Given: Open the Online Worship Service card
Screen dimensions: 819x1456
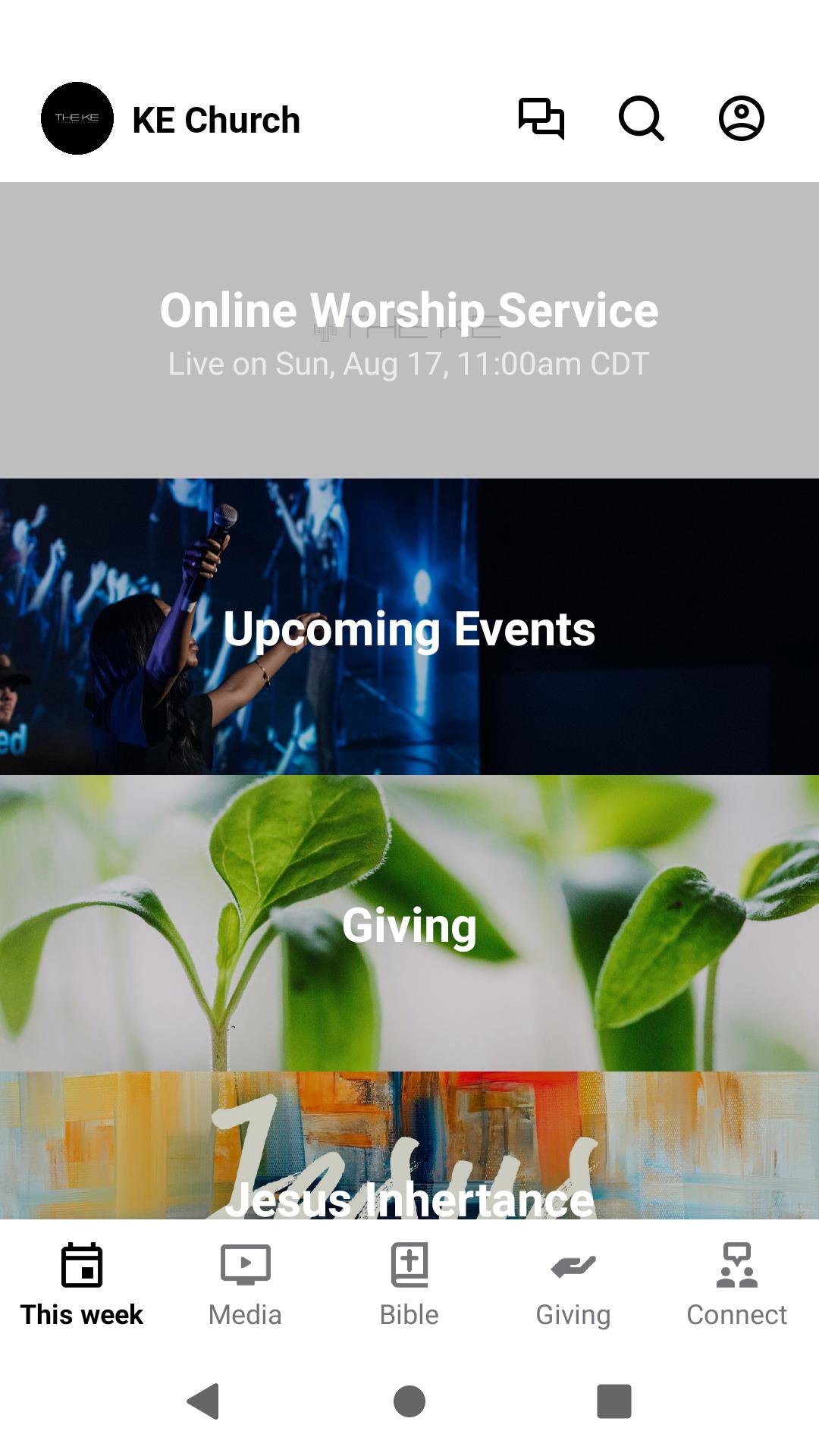Looking at the screenshot, I should 409,331.
